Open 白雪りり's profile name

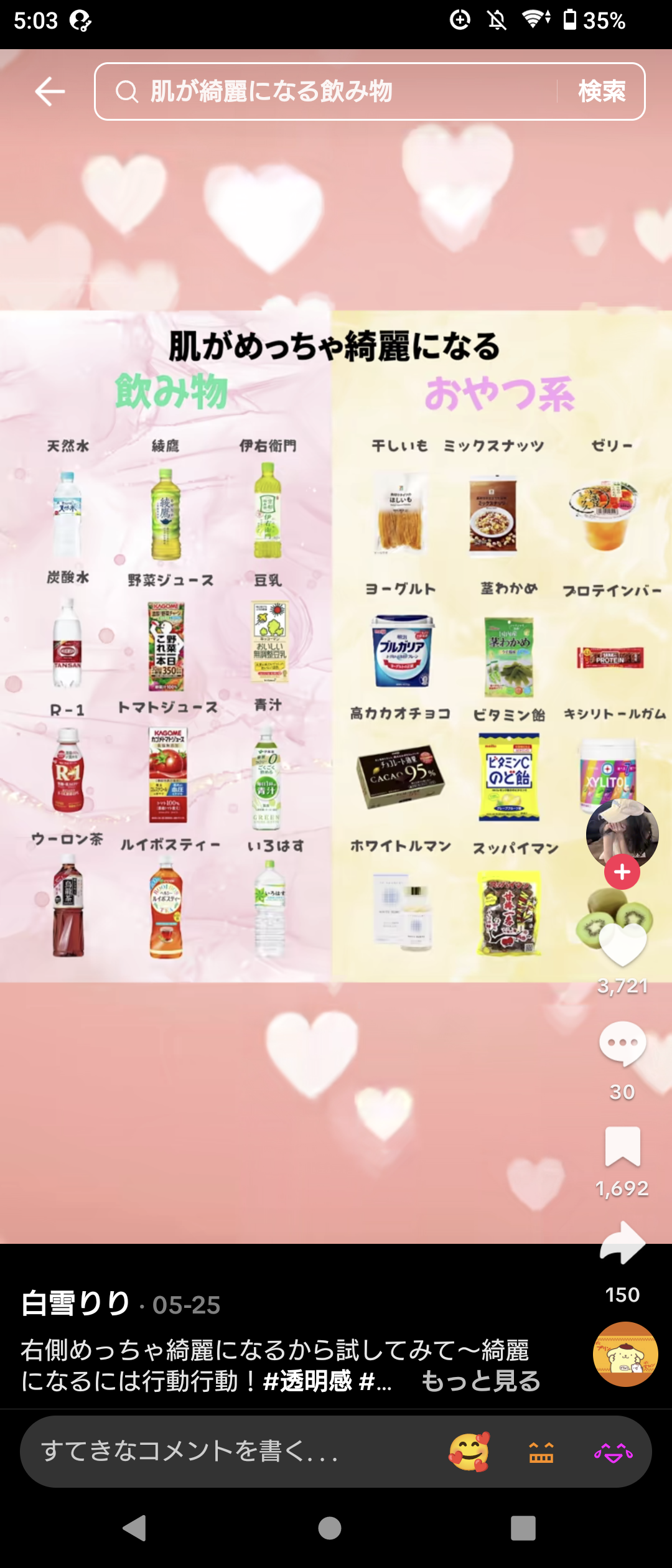tap(76, 1303)
